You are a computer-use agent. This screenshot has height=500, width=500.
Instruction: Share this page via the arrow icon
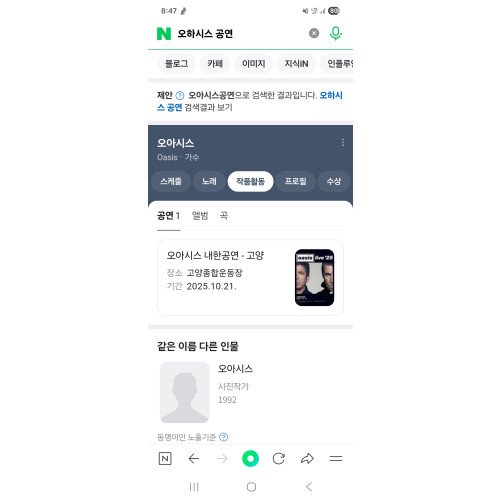click(307, 459)
